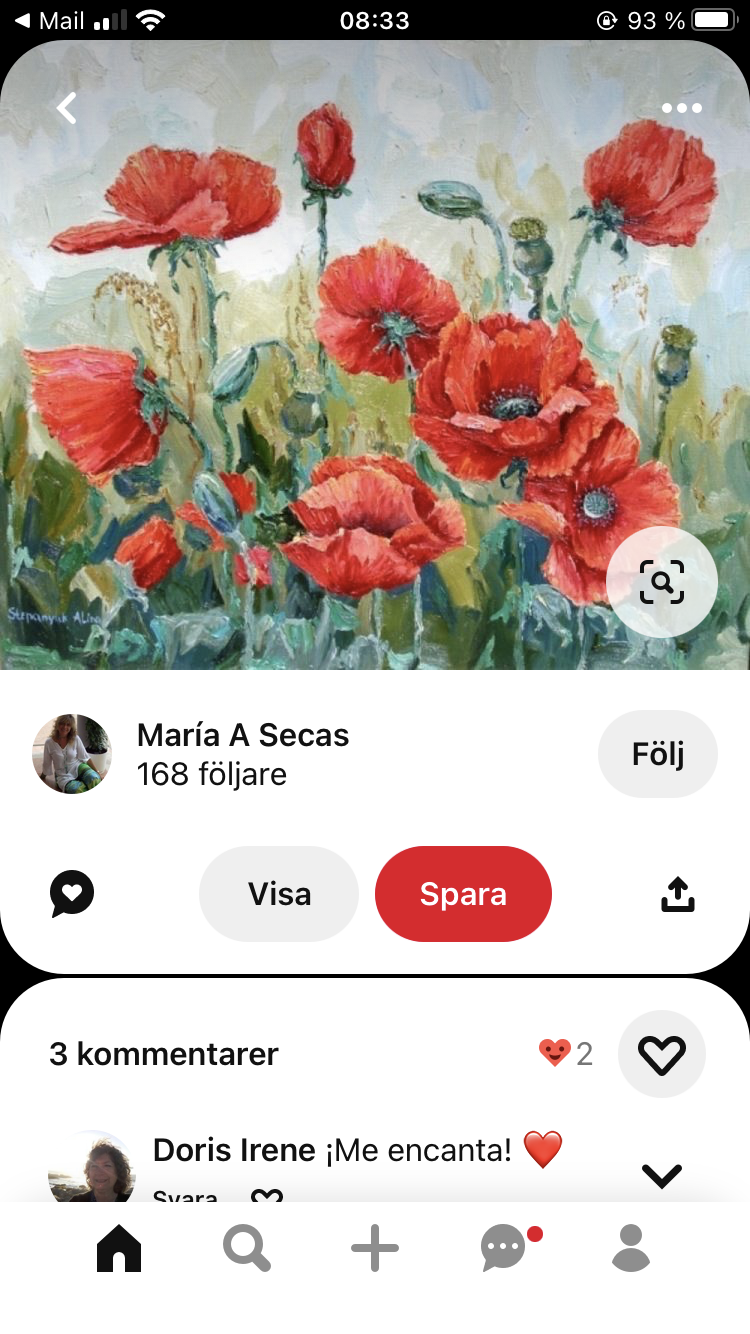Viewport: 750px width, 1334px height.
Task: Go back using the top-left arrow
Action: pos(67,108)
